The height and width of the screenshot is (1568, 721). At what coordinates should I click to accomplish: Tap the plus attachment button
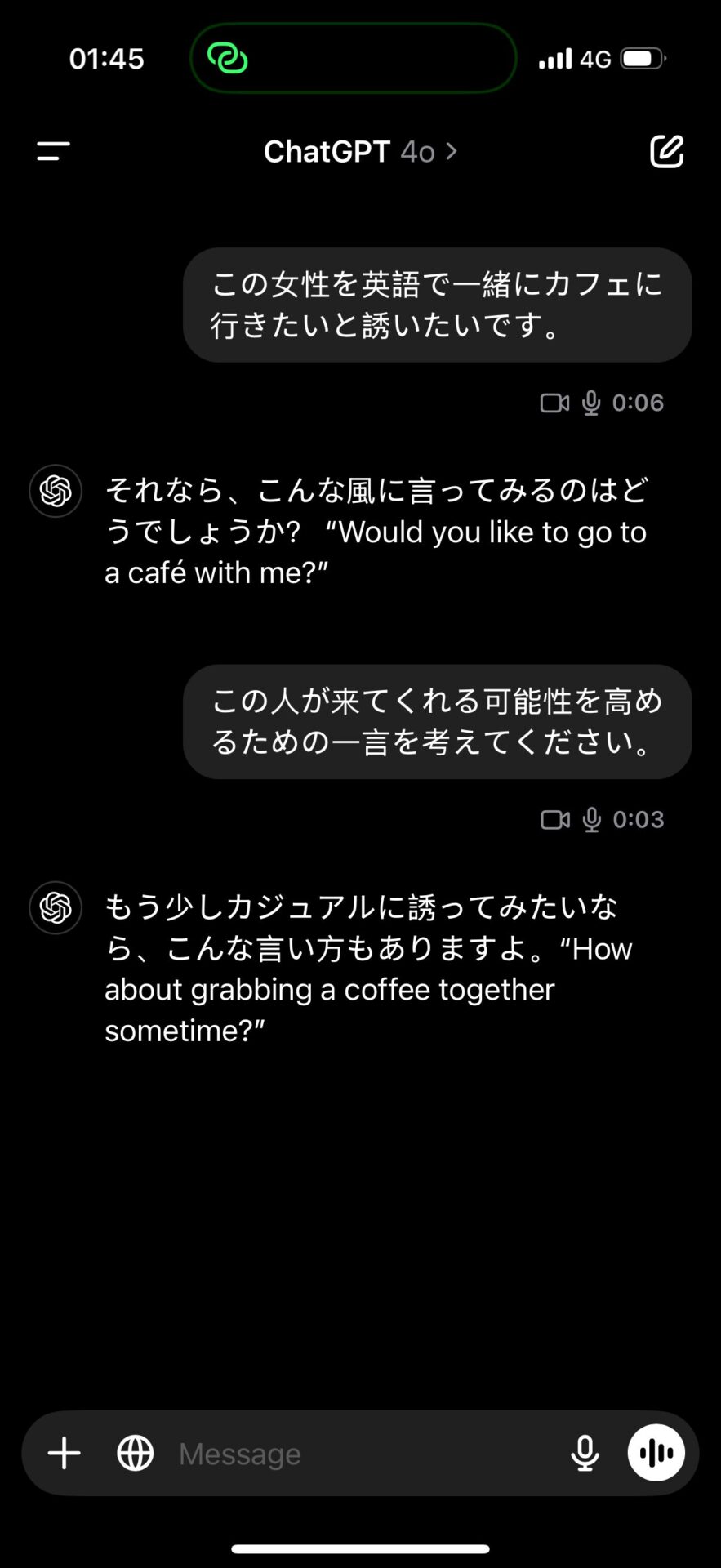(x=65, y=1454)
